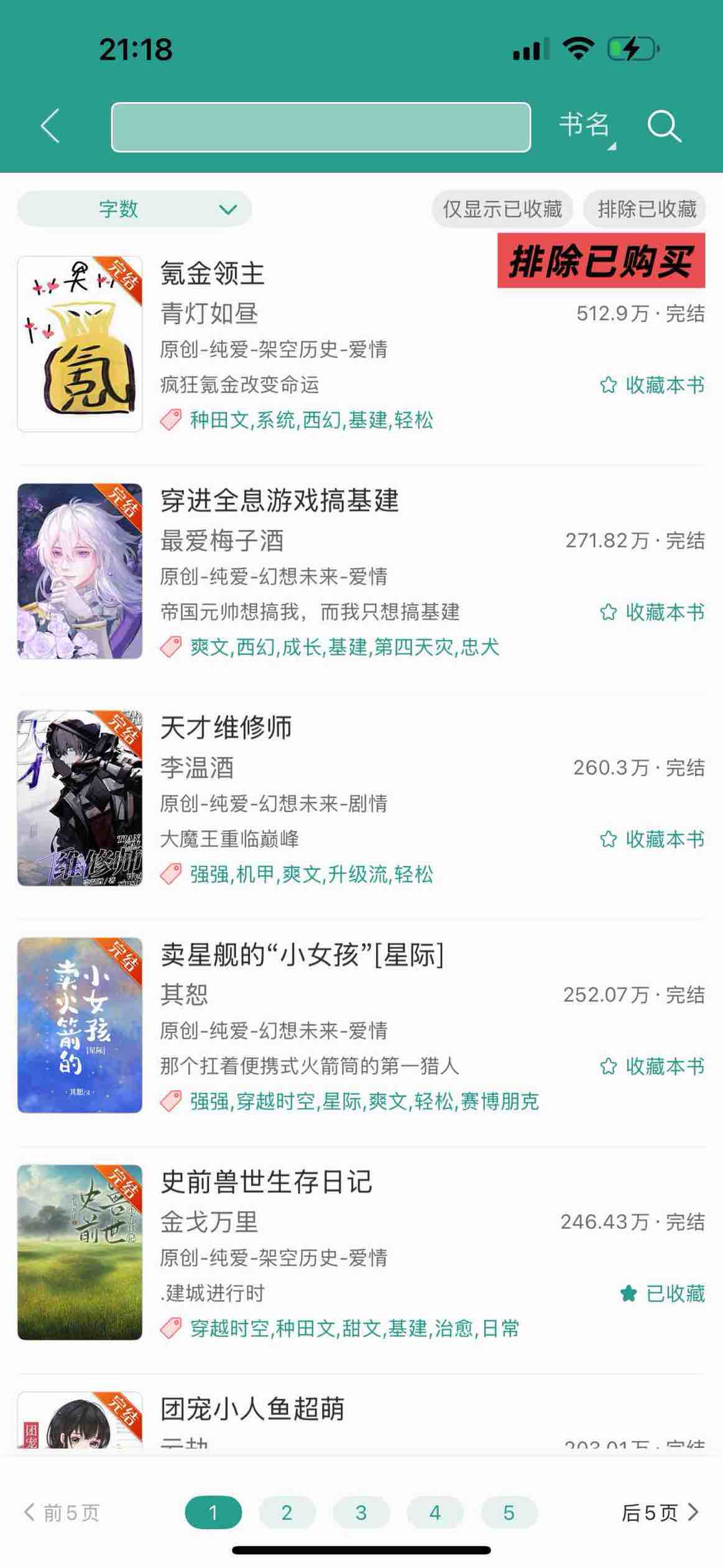This screenshot has width=723, height=1568.
Task: Open the novel 穿进全息游戏搞基建
Action: pos(280,501)
